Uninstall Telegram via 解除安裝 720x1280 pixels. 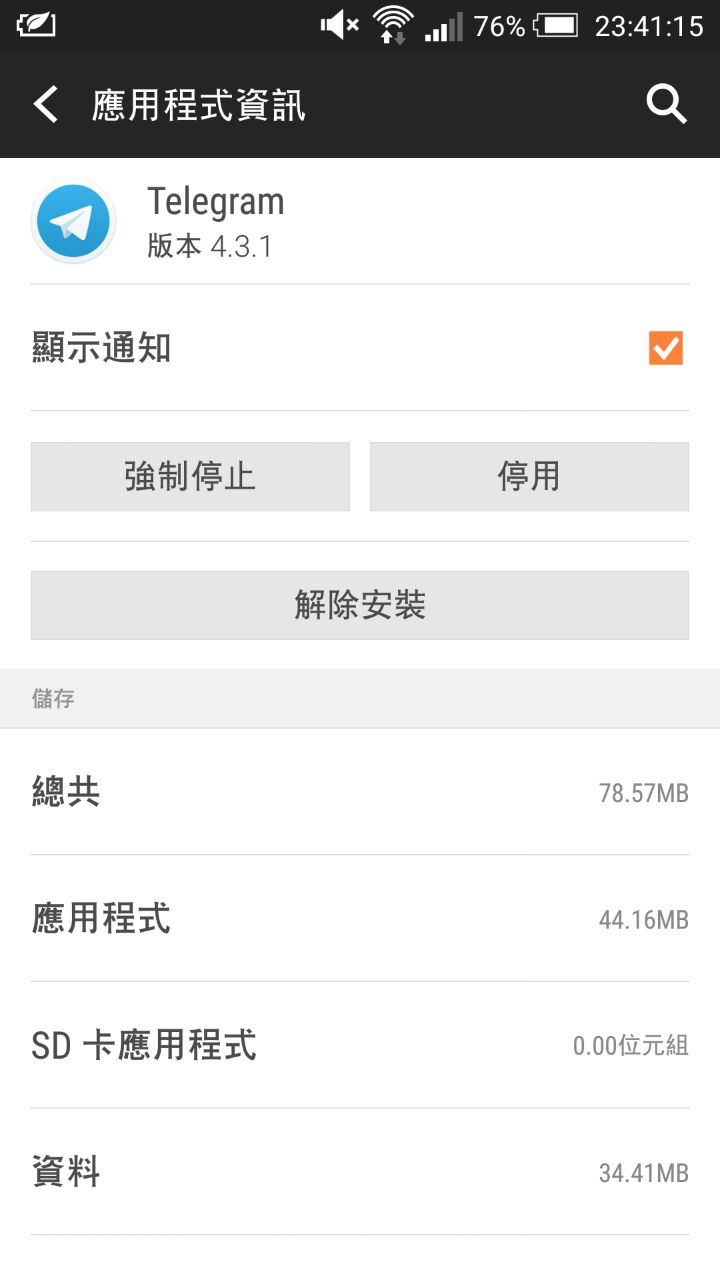pos(360,605)
